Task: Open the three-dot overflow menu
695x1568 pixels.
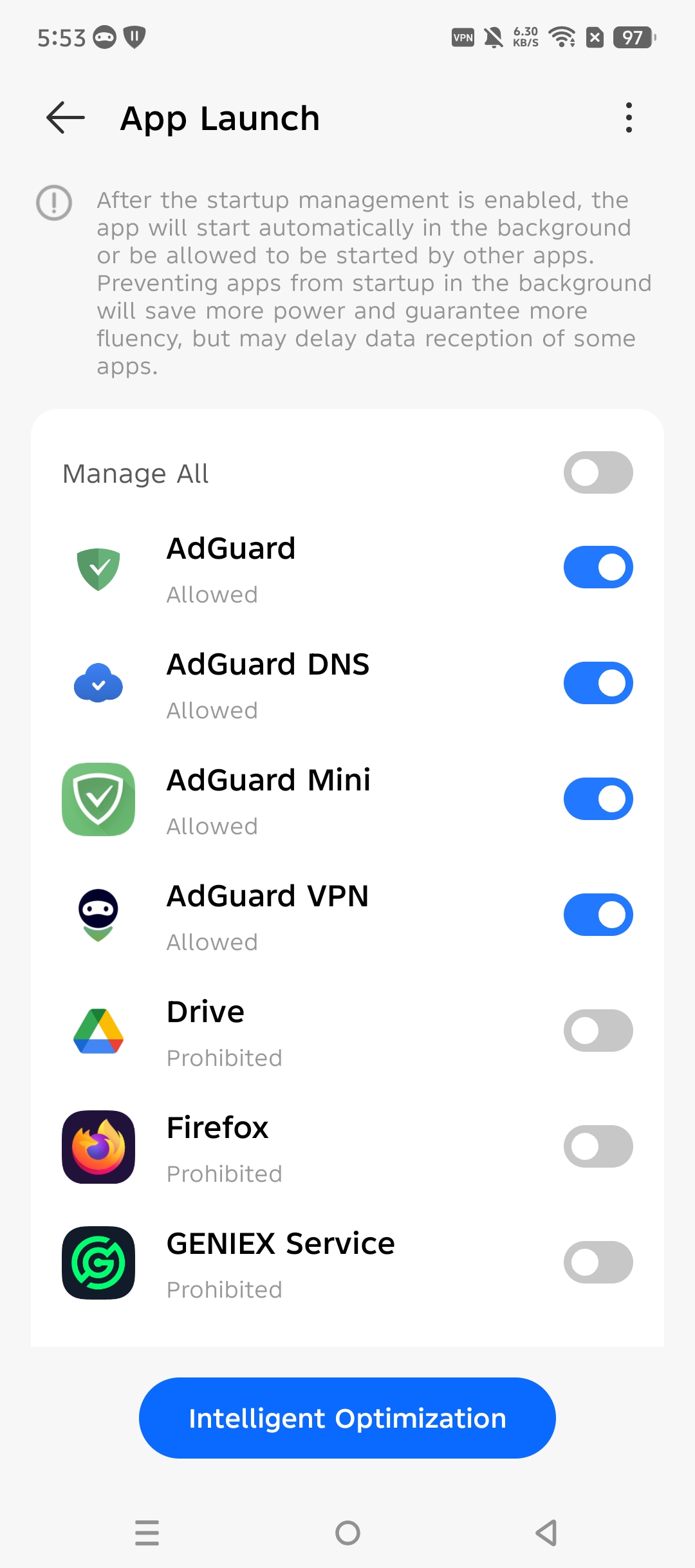Action: tap(629, 118)
